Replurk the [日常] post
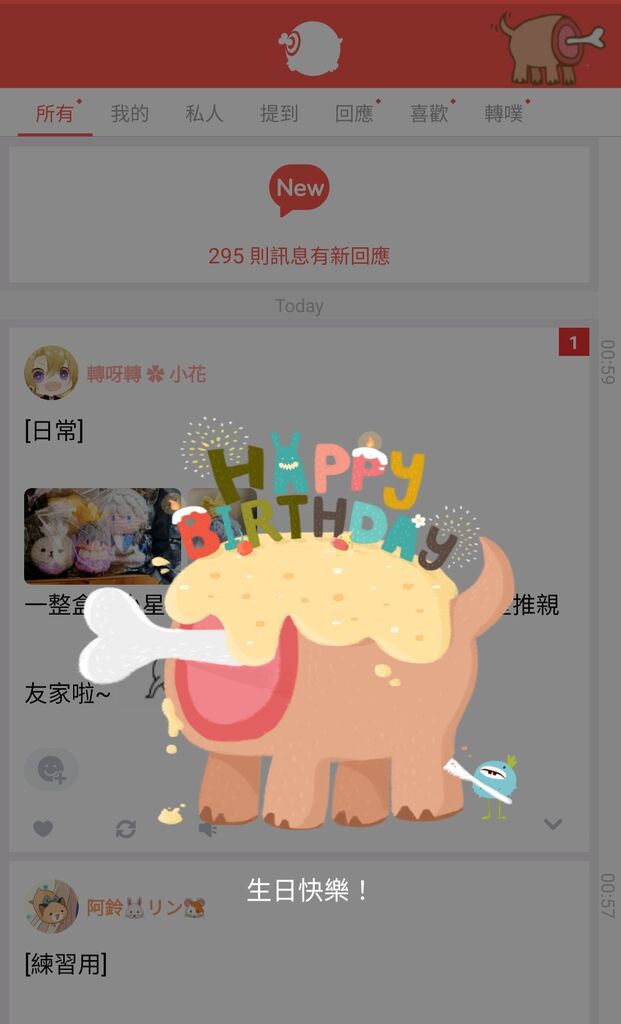 [x=126, y=828]
